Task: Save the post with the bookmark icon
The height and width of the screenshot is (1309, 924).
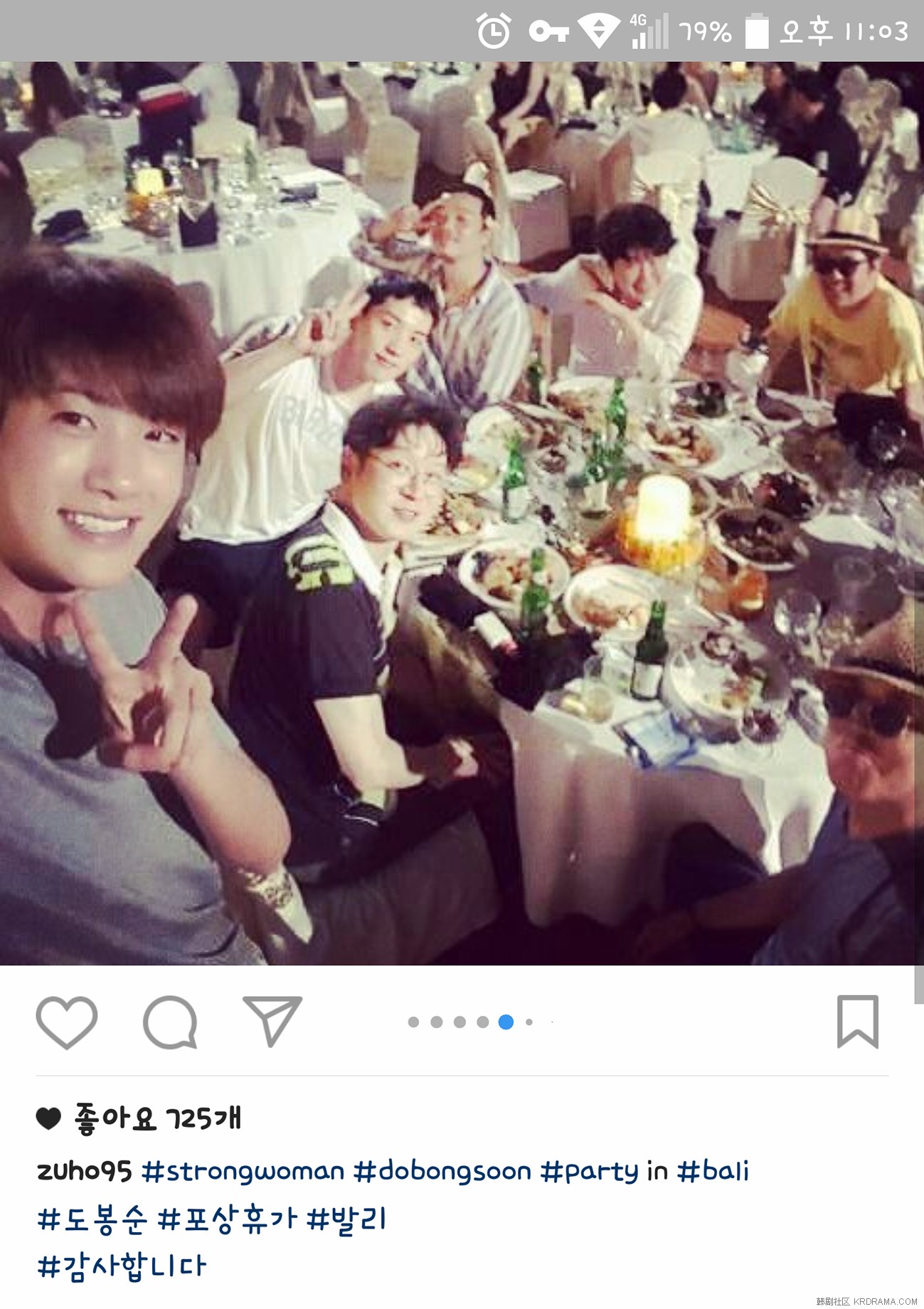Action: pyautogui.click(x=857, y=1022)
